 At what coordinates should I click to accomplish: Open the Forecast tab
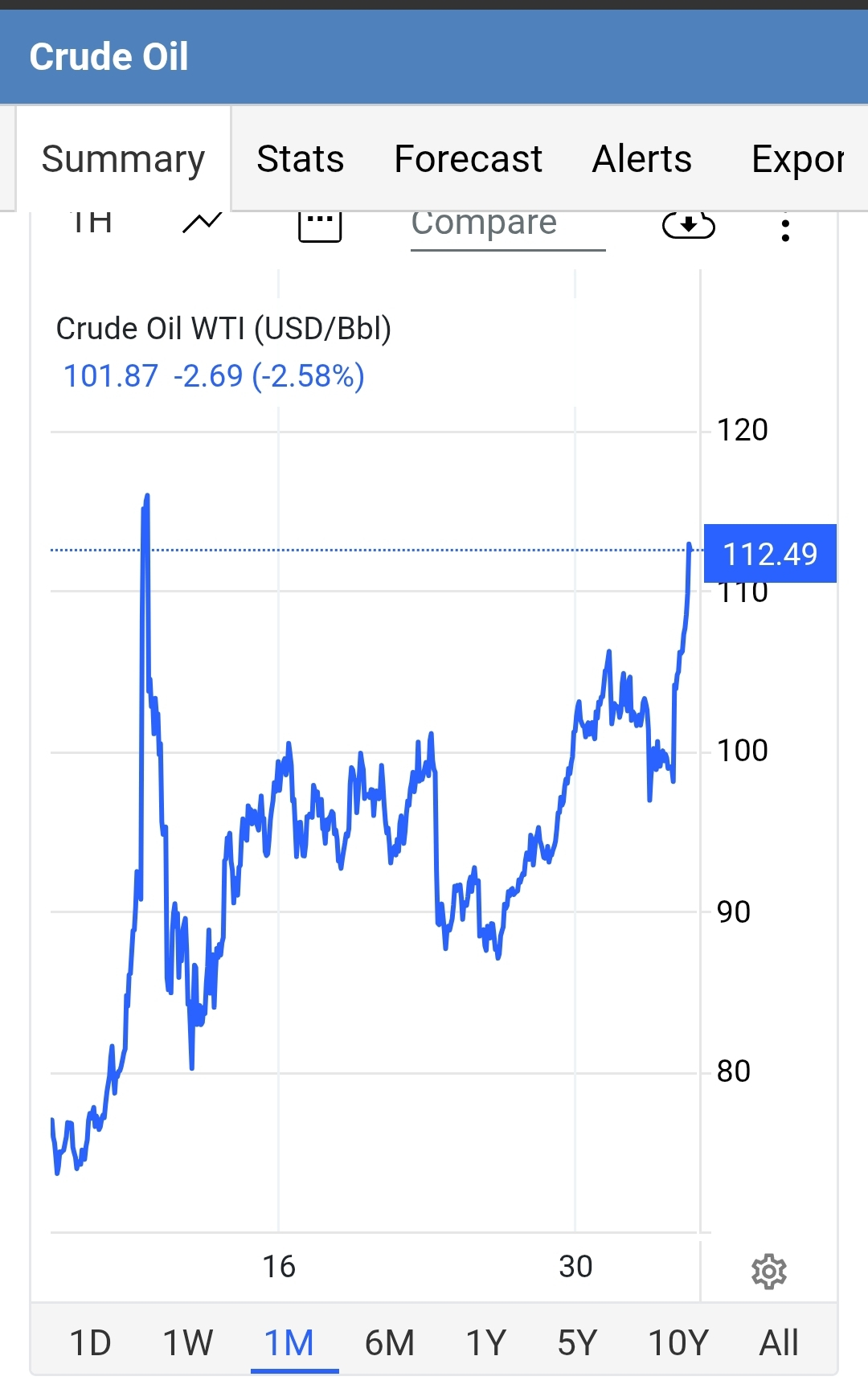click(468, 158)
